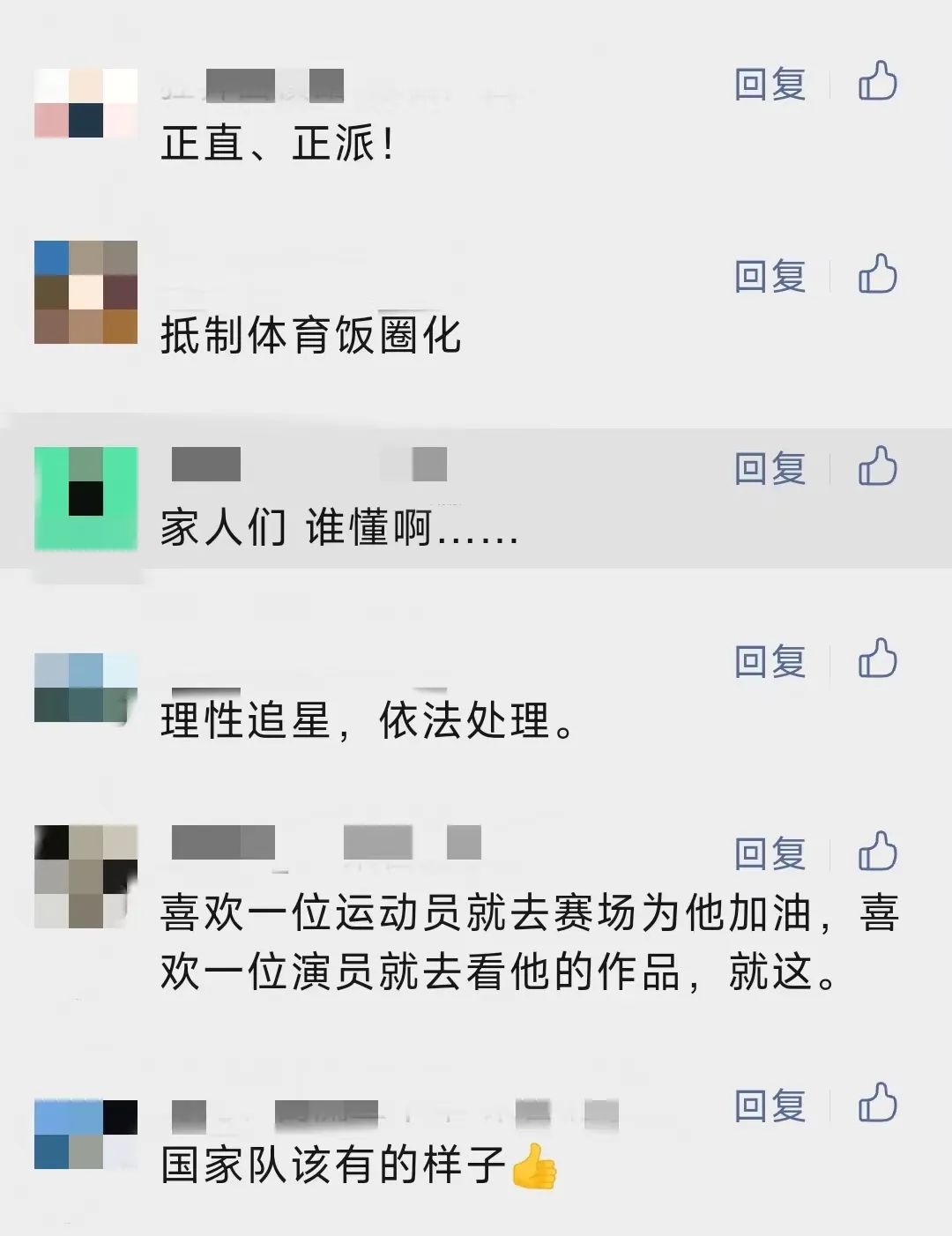The image size is (952, 1236).
Task: Reply to 理性追星，依法处理 comment
Action: (x=770, y=661)
